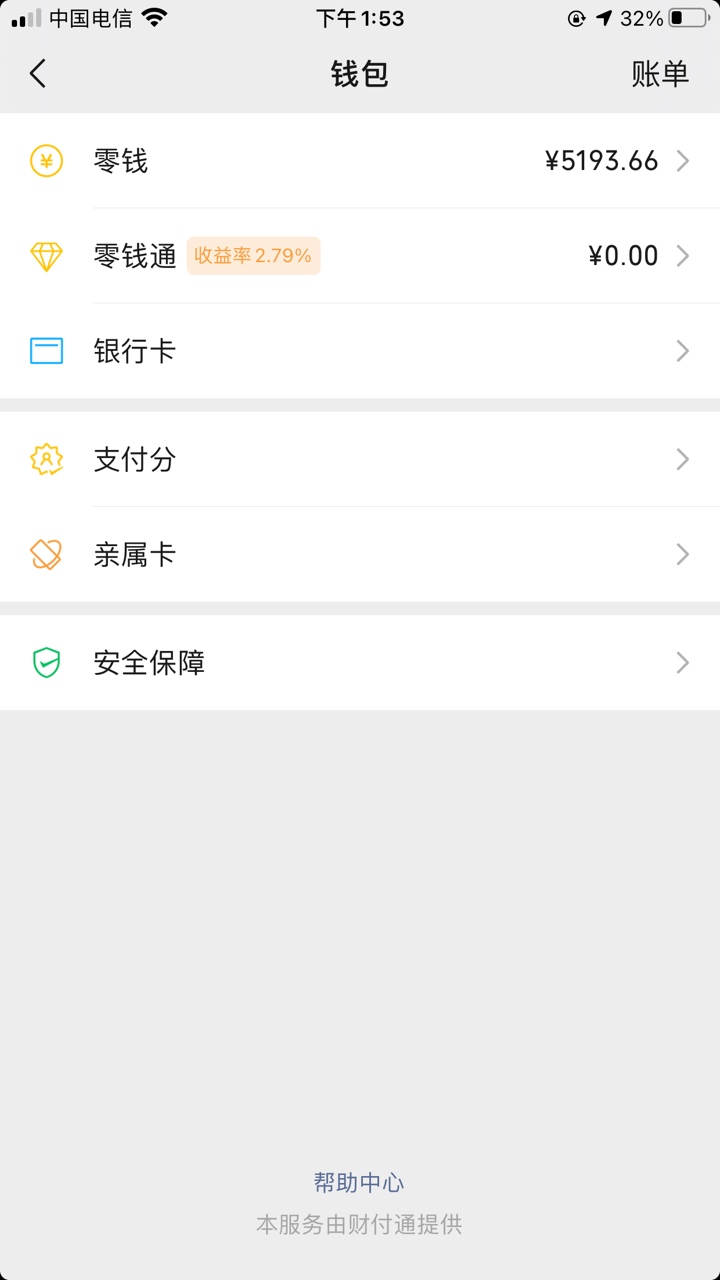Open the 银行卡 bank cards row
Screen dimensions: 720x1280
click(360, 351)
